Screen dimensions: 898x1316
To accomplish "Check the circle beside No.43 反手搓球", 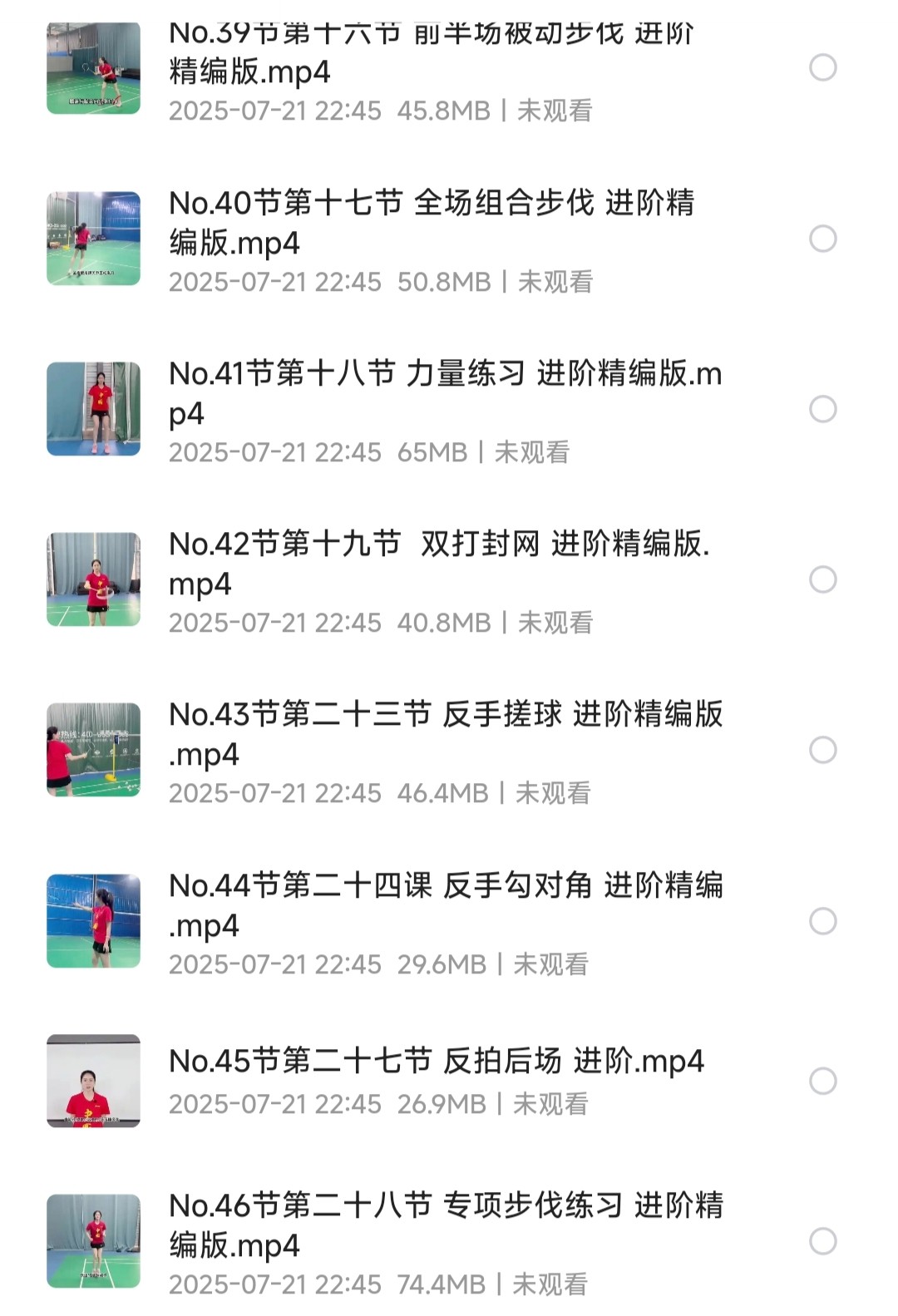I will tap(822, 750).
